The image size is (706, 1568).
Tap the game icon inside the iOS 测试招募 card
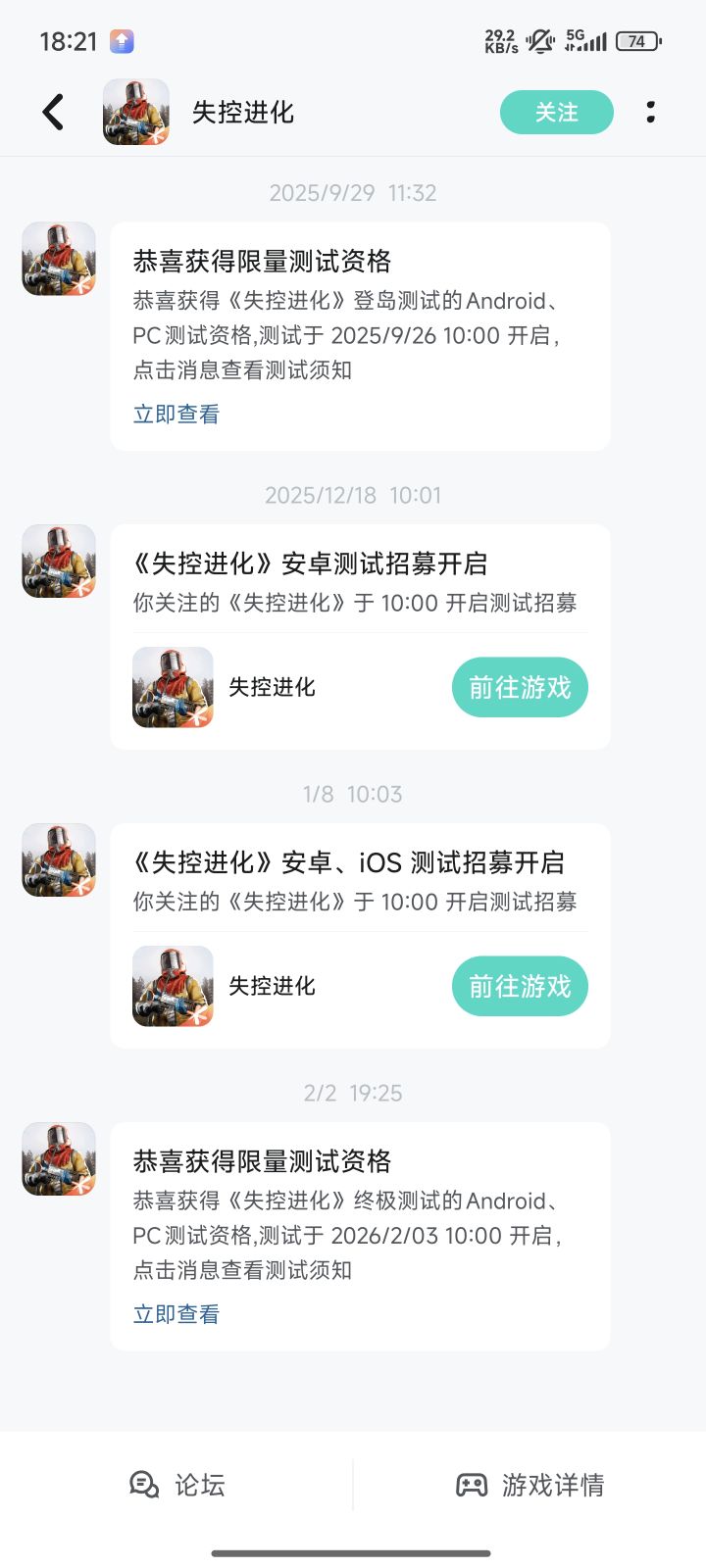[x=173, y=987]
